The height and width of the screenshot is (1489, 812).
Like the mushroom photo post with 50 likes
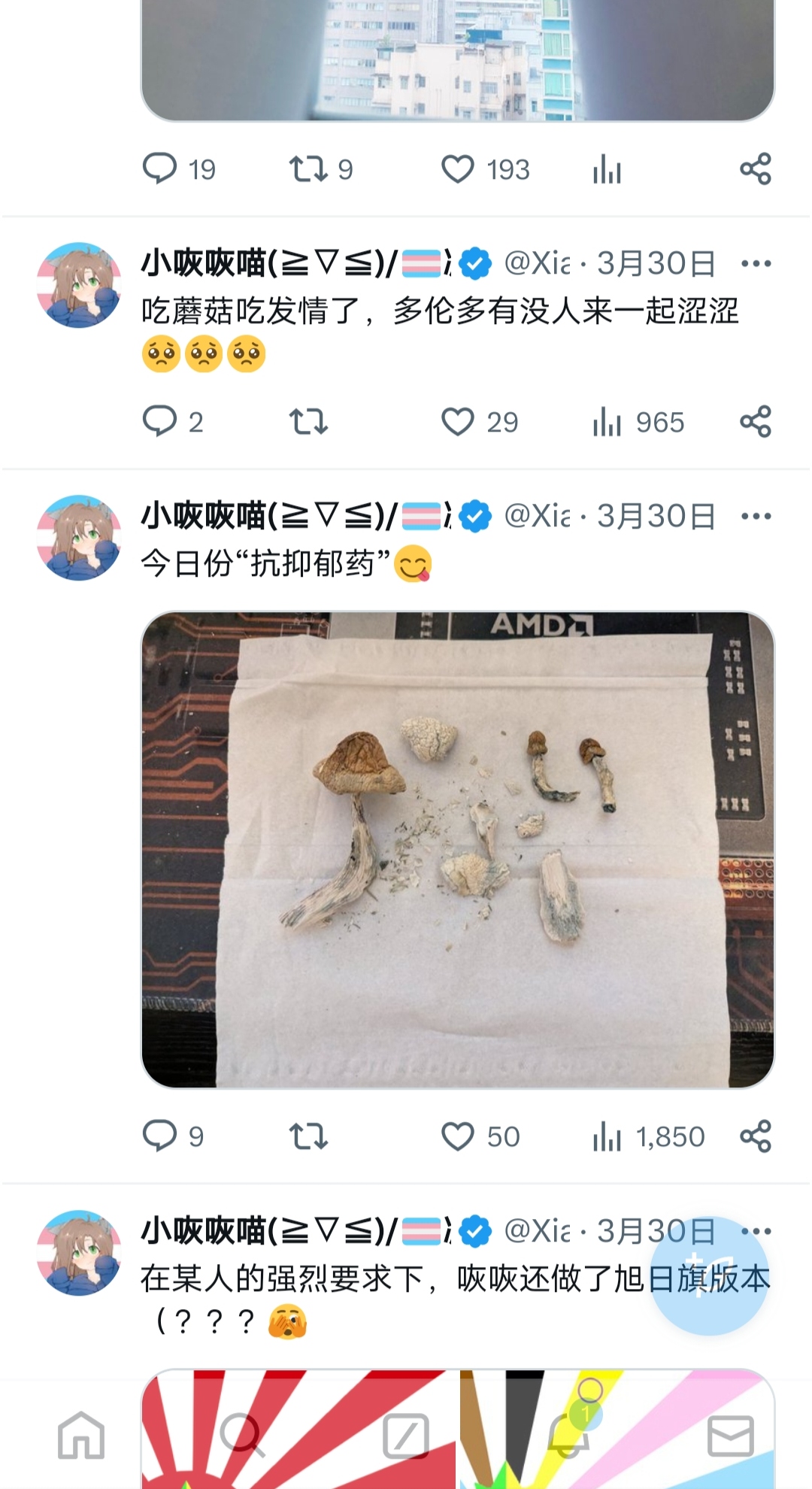click(x=458, y=1136)
